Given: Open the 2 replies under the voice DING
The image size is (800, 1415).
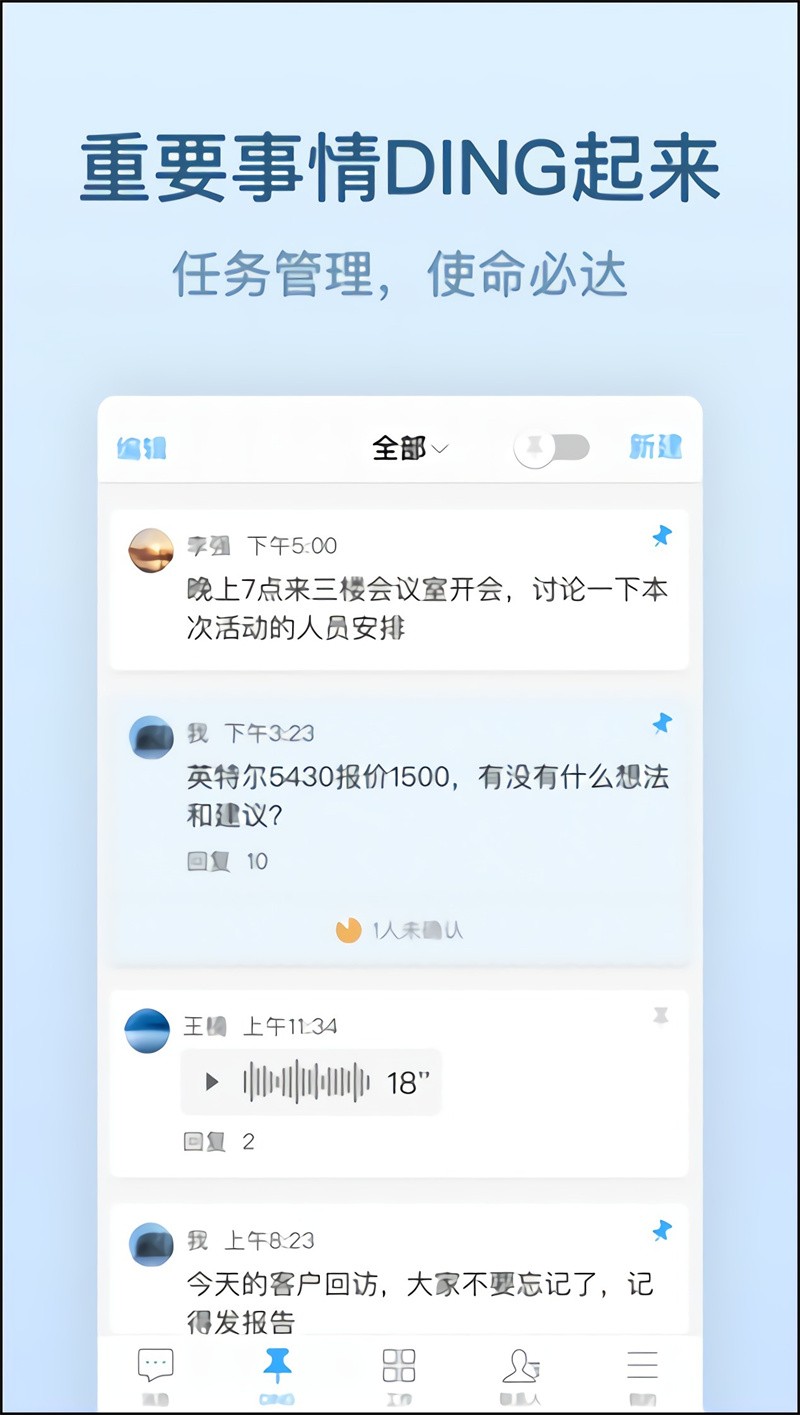Looking at the screenshot, I should [222, 1141].
